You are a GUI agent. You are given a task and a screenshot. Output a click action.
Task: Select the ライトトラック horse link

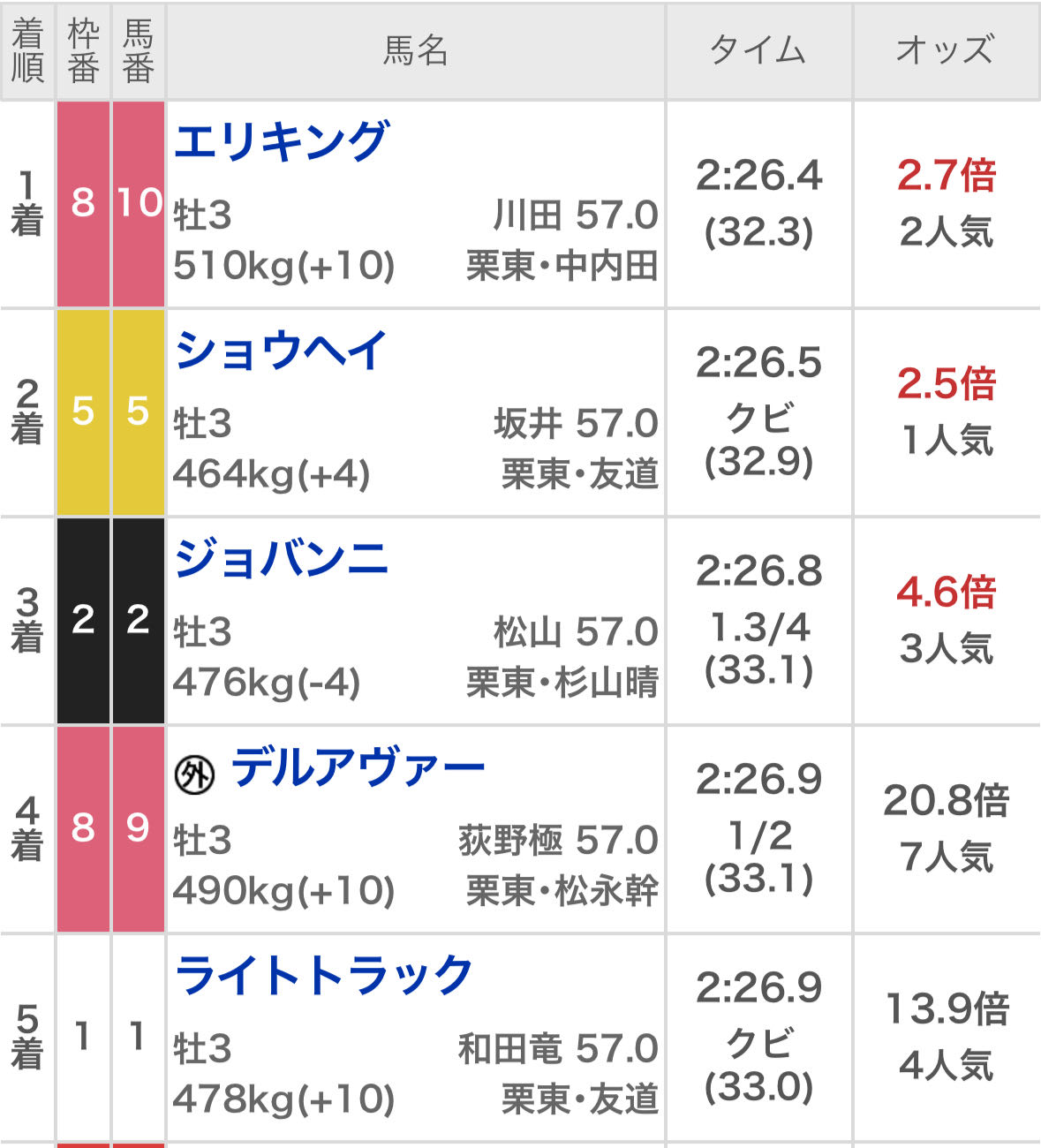323,977
